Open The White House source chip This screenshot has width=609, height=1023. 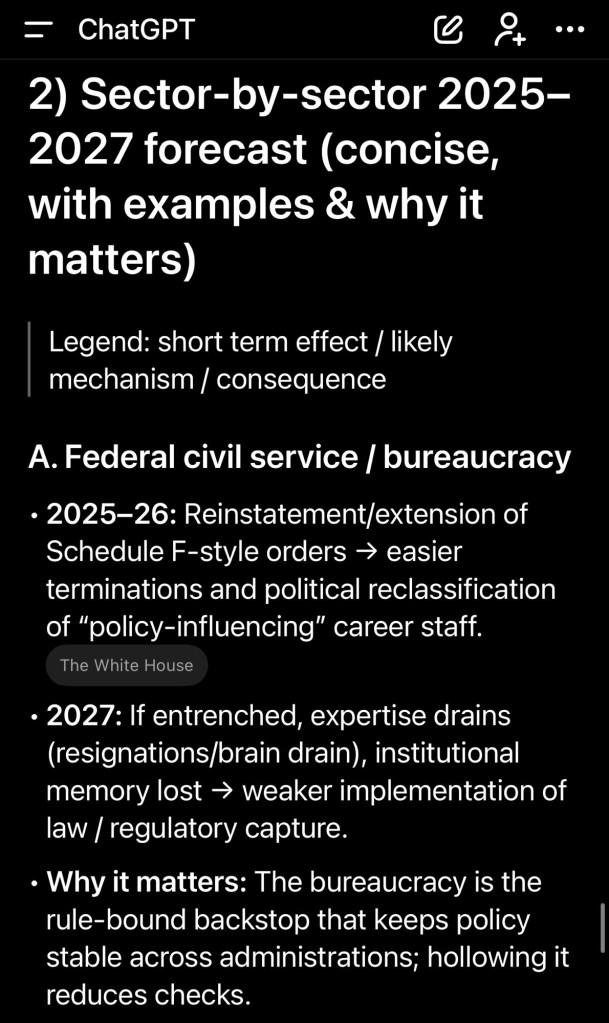point(126,665)
